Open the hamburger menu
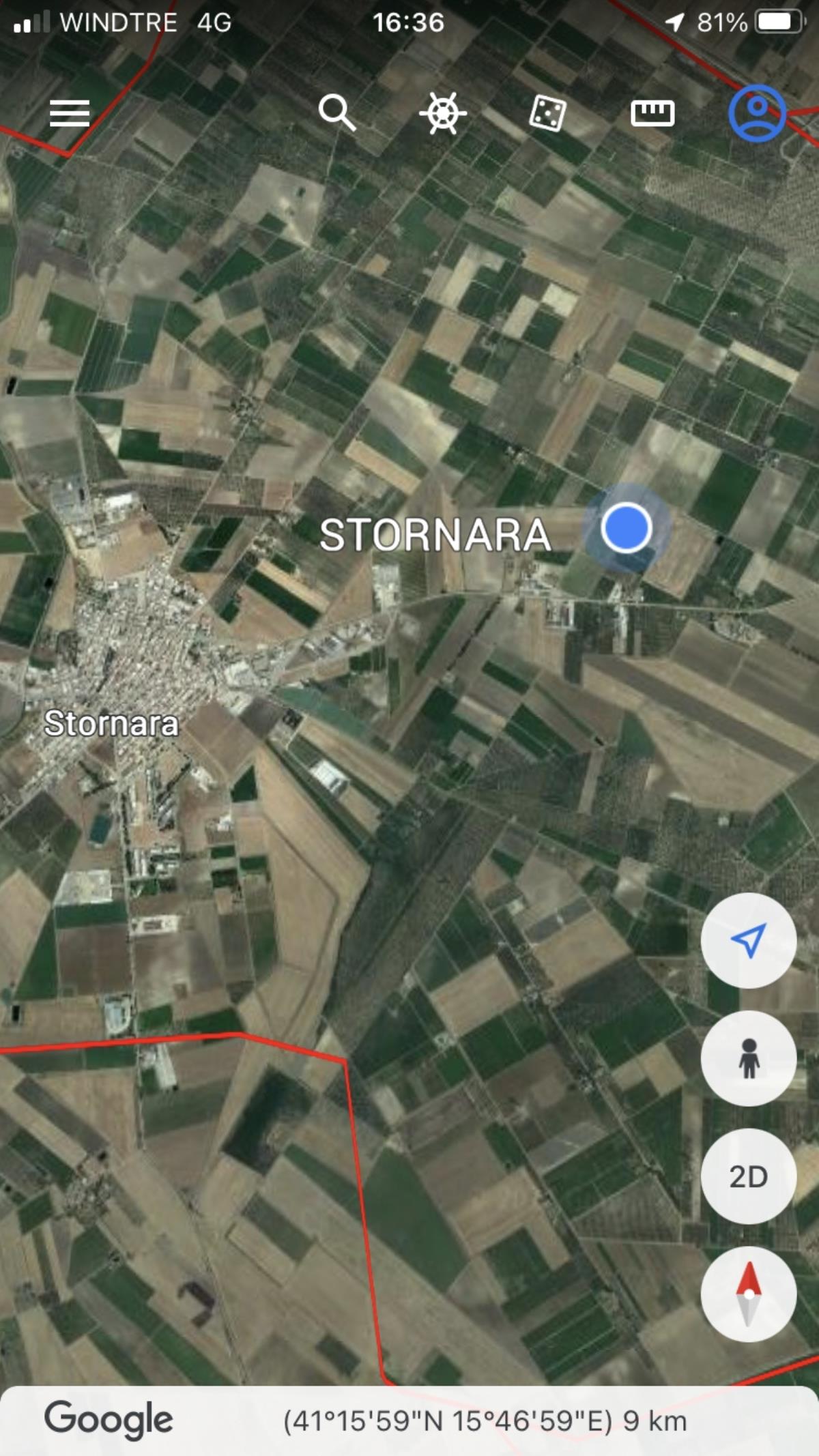Viewport: 819px width, 1456px height. coord(70,113)
